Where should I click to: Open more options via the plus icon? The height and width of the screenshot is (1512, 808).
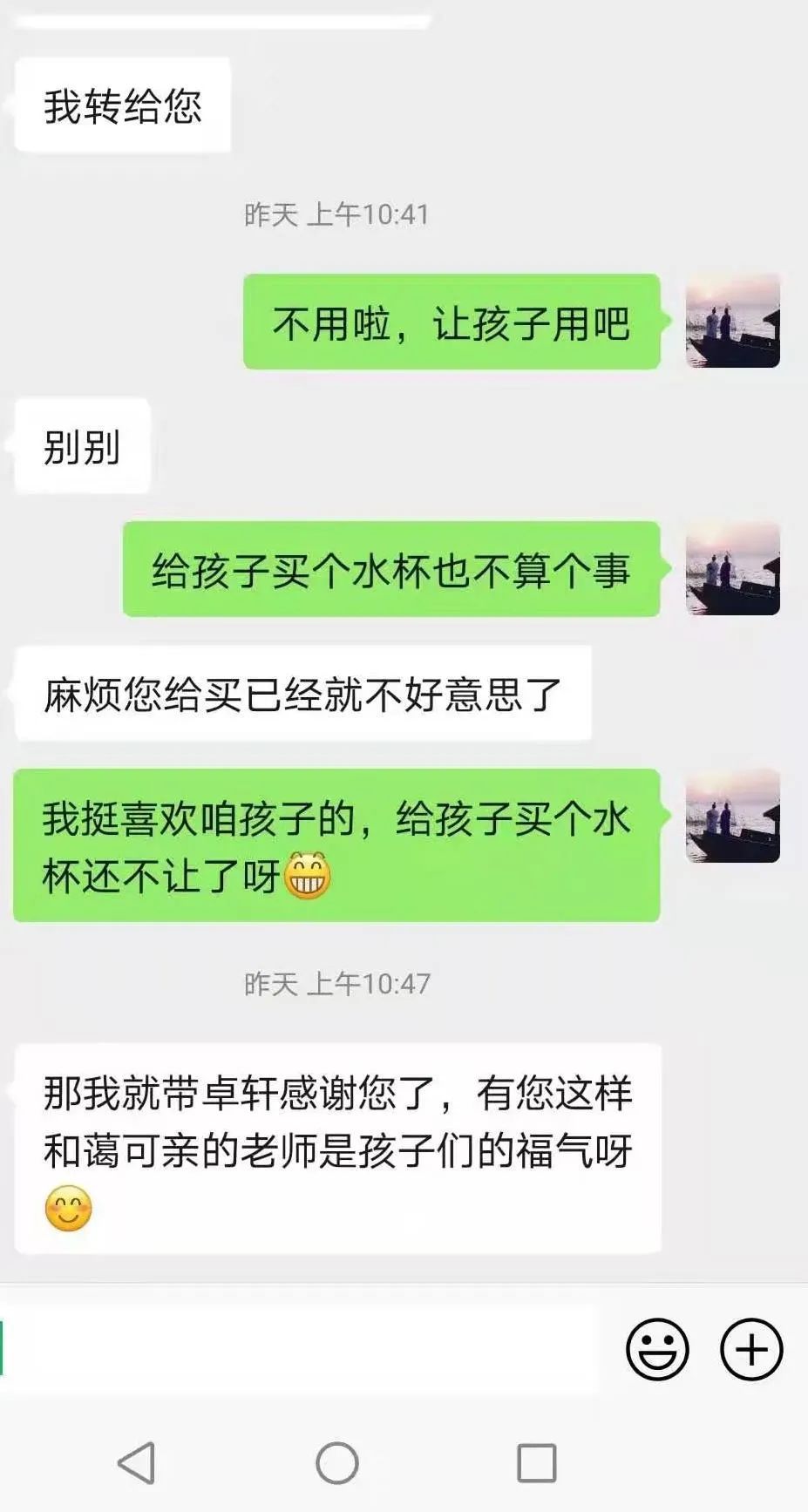750,1347
